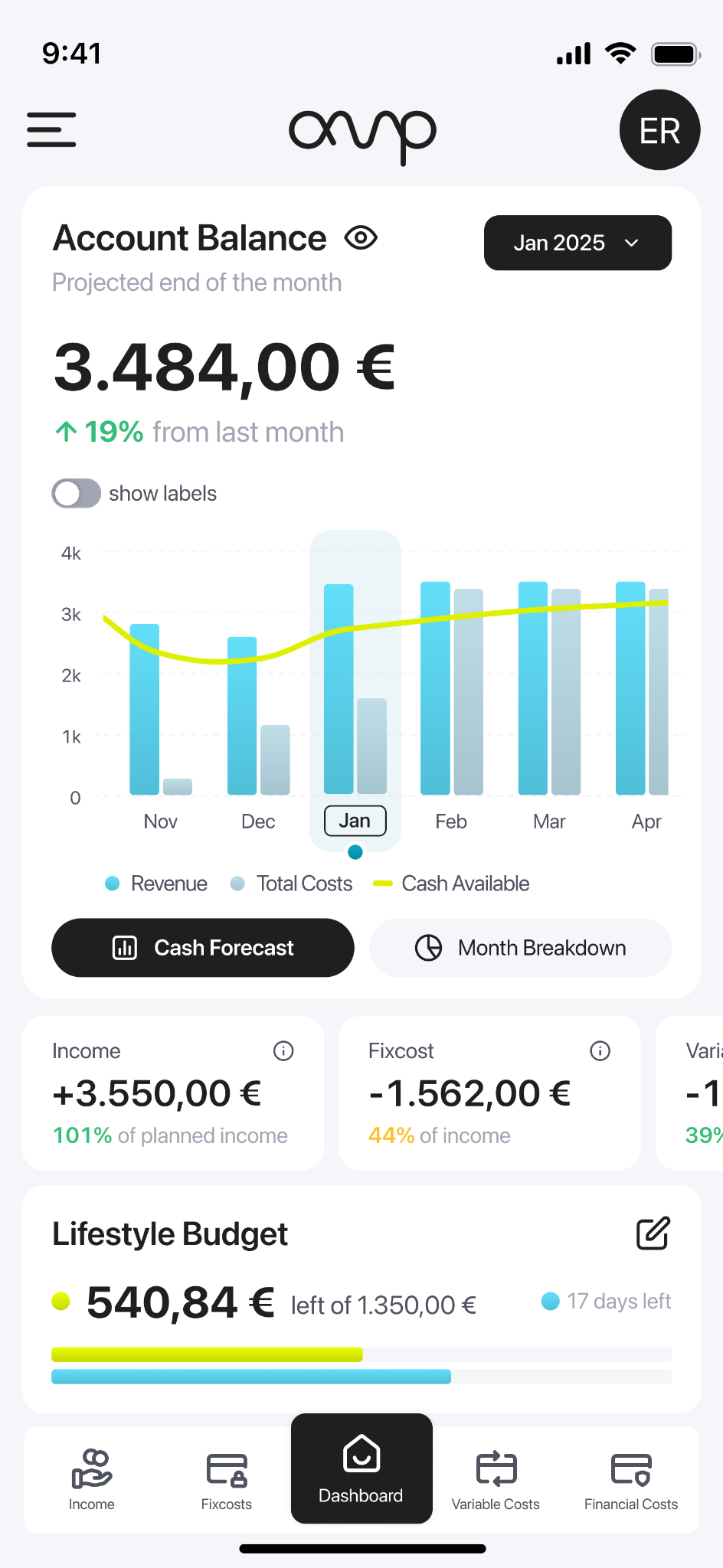723x1568 pixels.
Task: Select the Feb bar in the chart
Action: click(451, 689)
